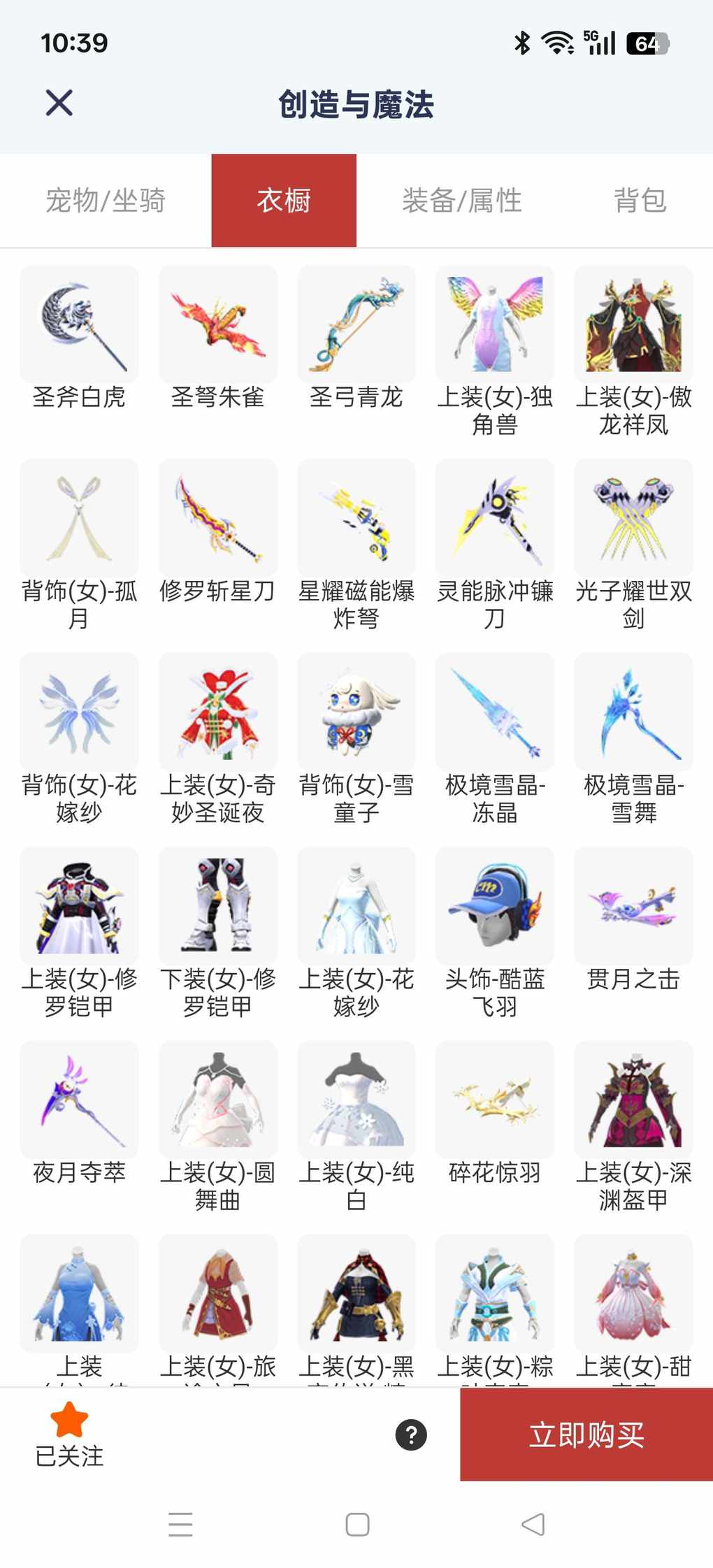Open the 背包 tab
The height and width of the screenshot is (1568, 713).
640,201
